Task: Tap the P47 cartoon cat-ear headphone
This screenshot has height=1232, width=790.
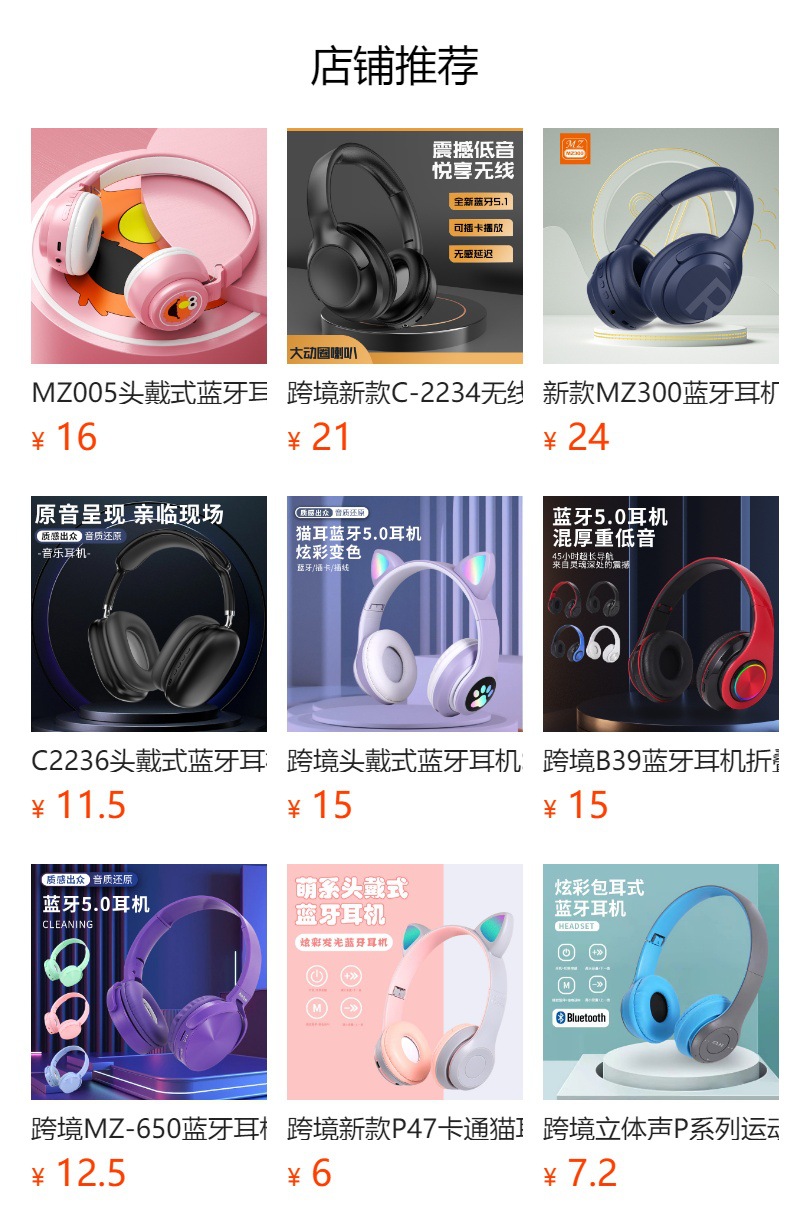Action: (x=405, y=982)
